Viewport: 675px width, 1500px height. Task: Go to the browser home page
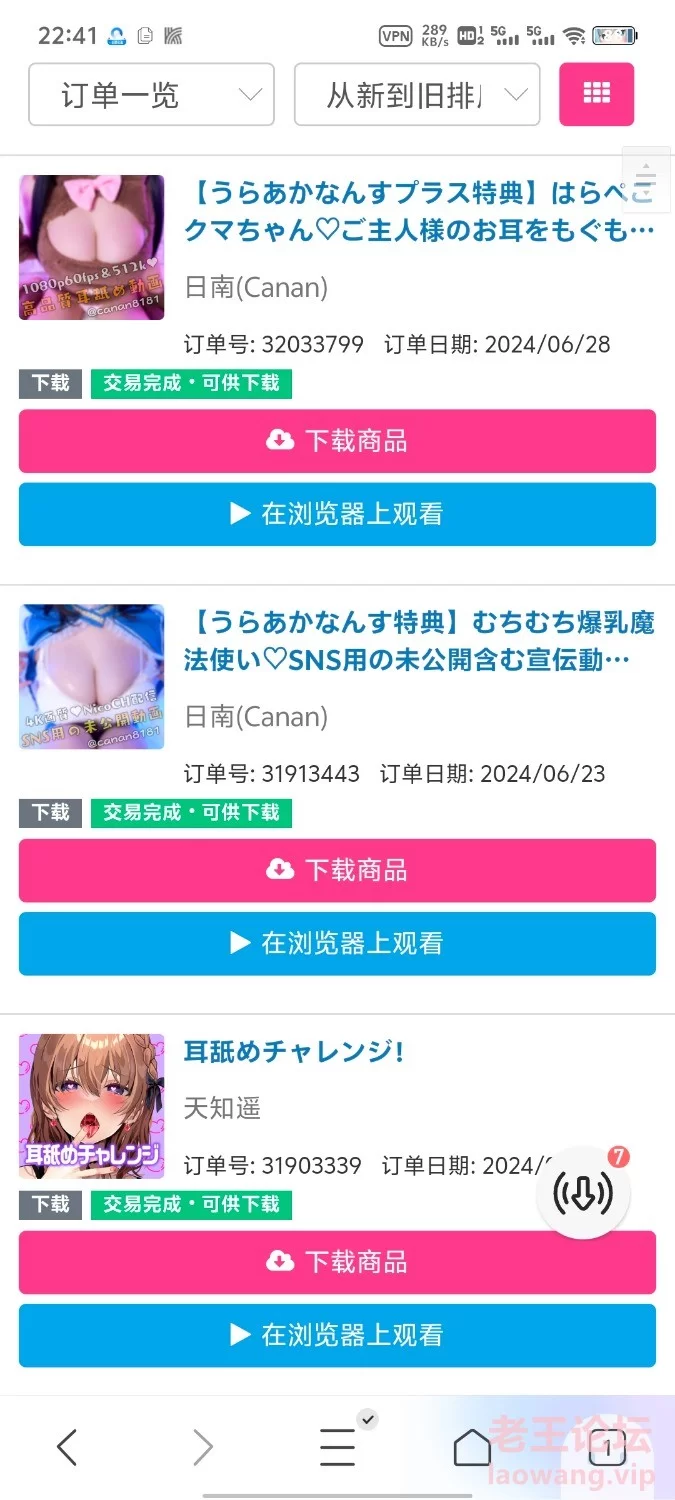click(472, 1446)
